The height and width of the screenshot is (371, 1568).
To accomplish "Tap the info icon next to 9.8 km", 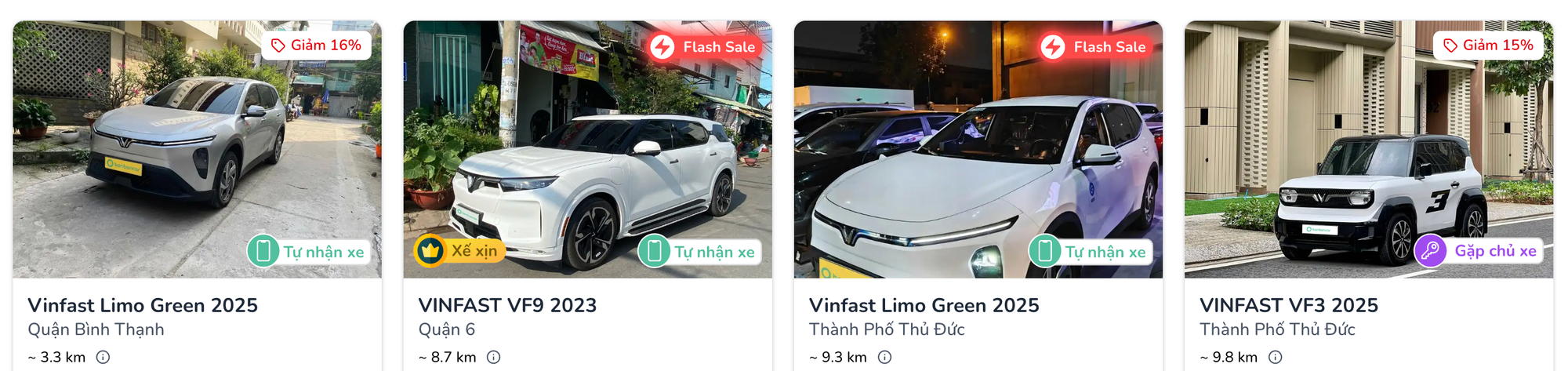I will pos(1275,357).
